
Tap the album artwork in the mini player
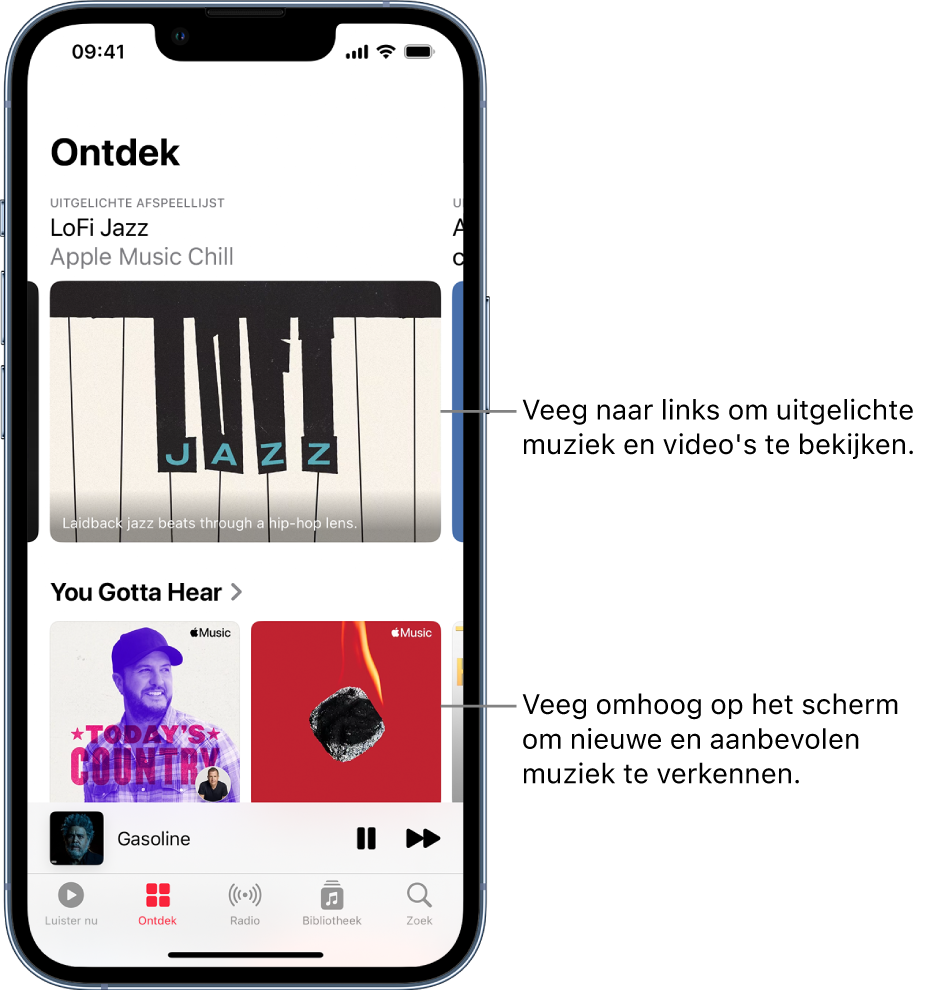coord(75,839)
